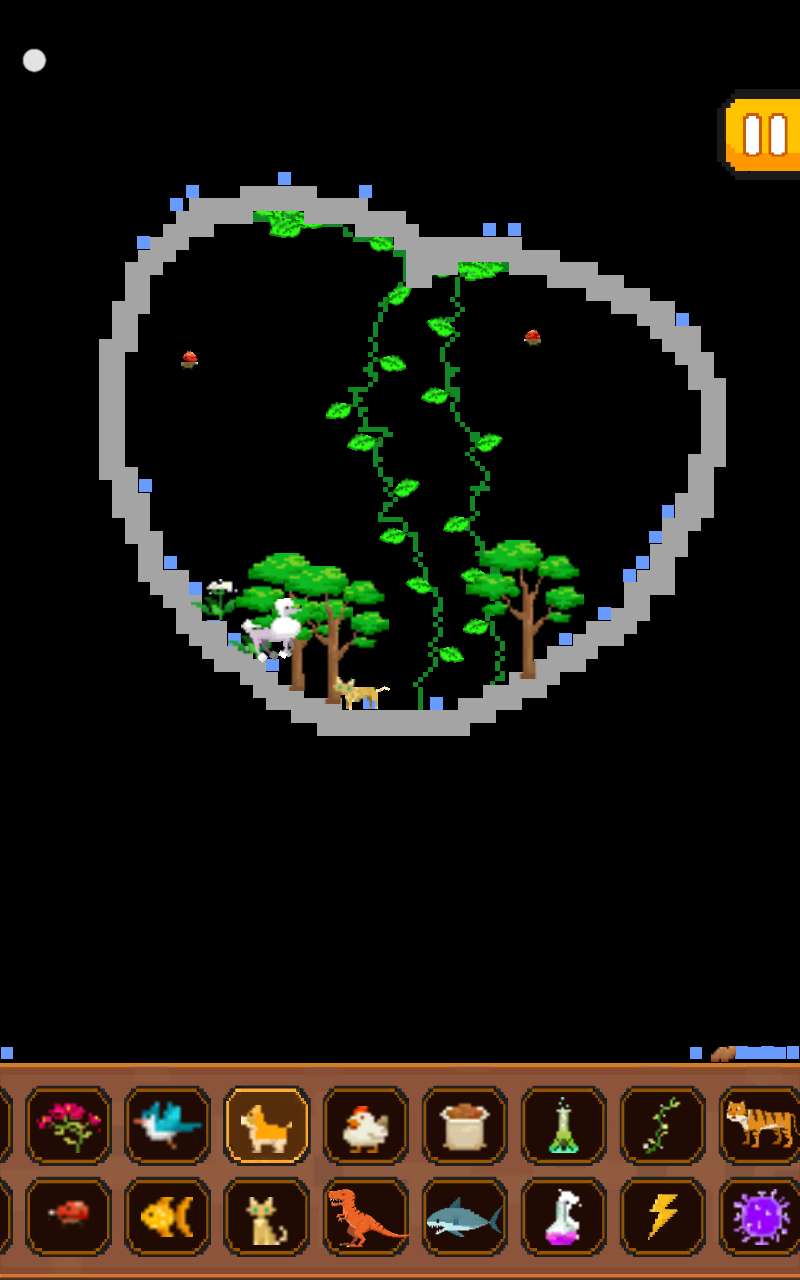Select the lightning bolt item
The image size is (800, 1280).
pos(662,1216)
